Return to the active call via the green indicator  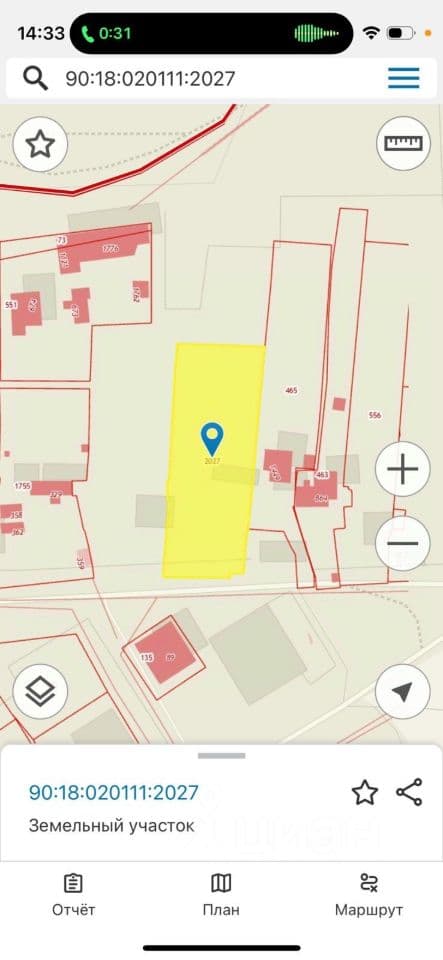pos(106,32)
